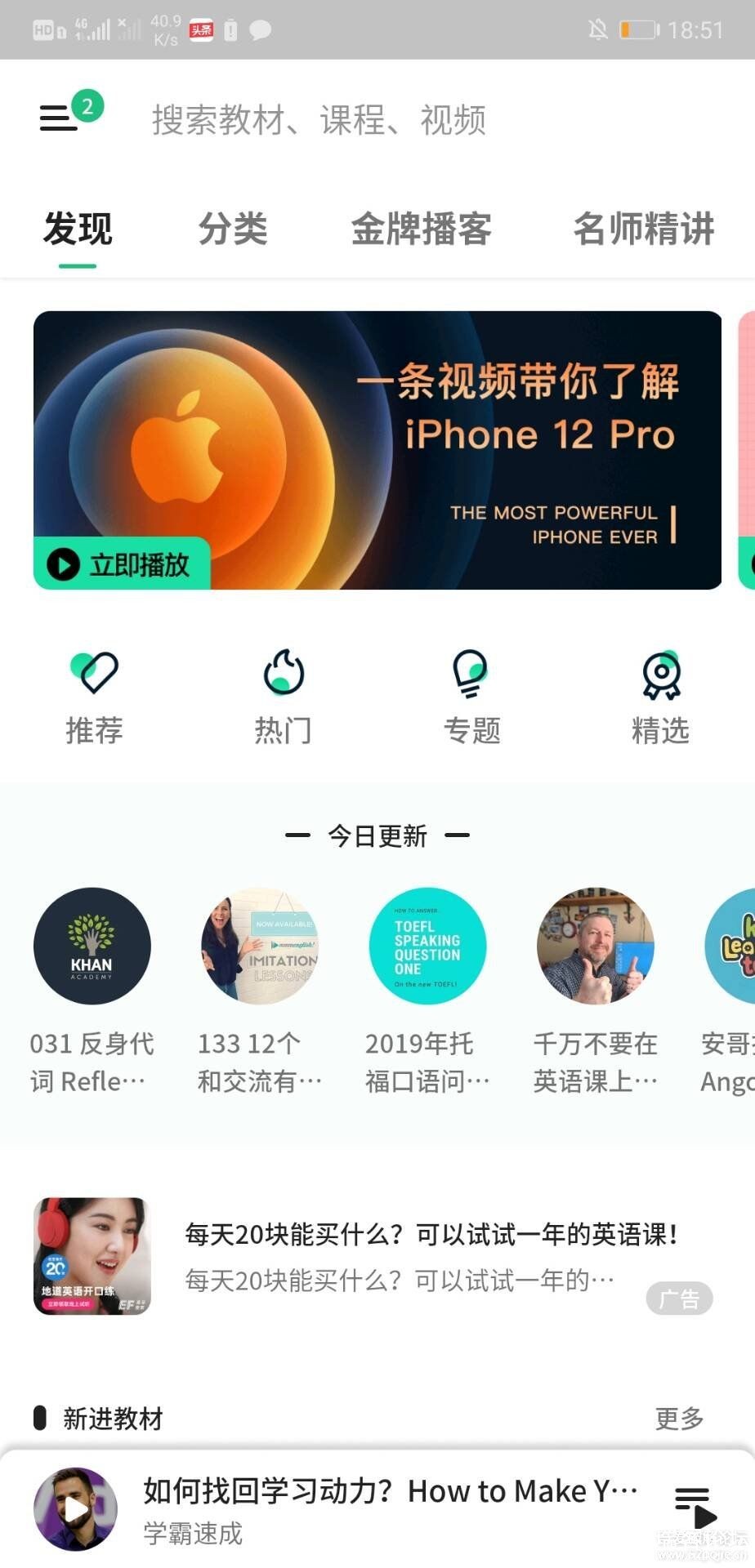Switch to the 金牌播客 tab
Viewport: 755px width, 1568px height.
click(x=422, y=229)
